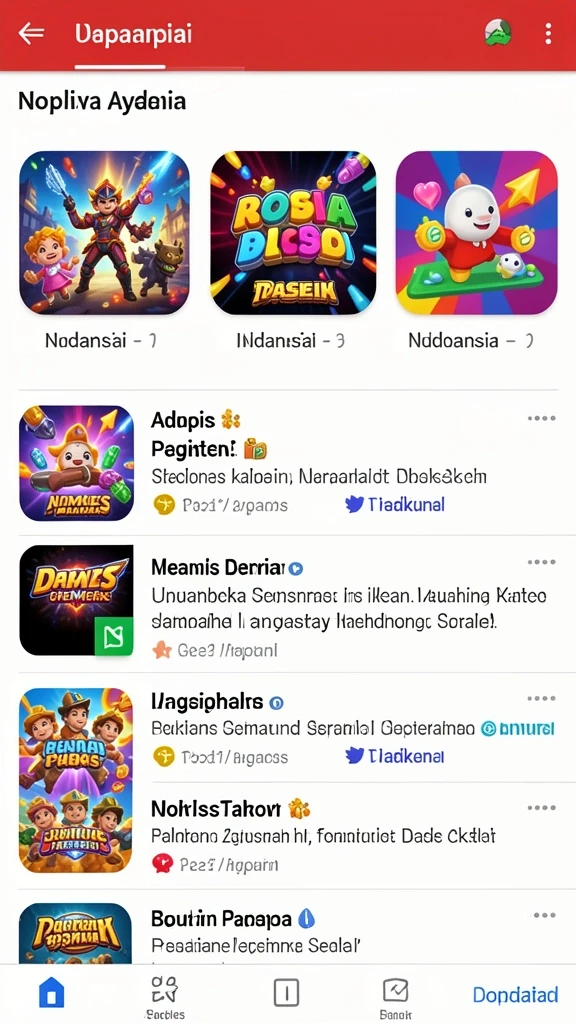The height and width of the screenshot is (1024, 576).
Task: Open more options for Meamis Derriar
Action: pyautogui.click(x=541, y=562)
